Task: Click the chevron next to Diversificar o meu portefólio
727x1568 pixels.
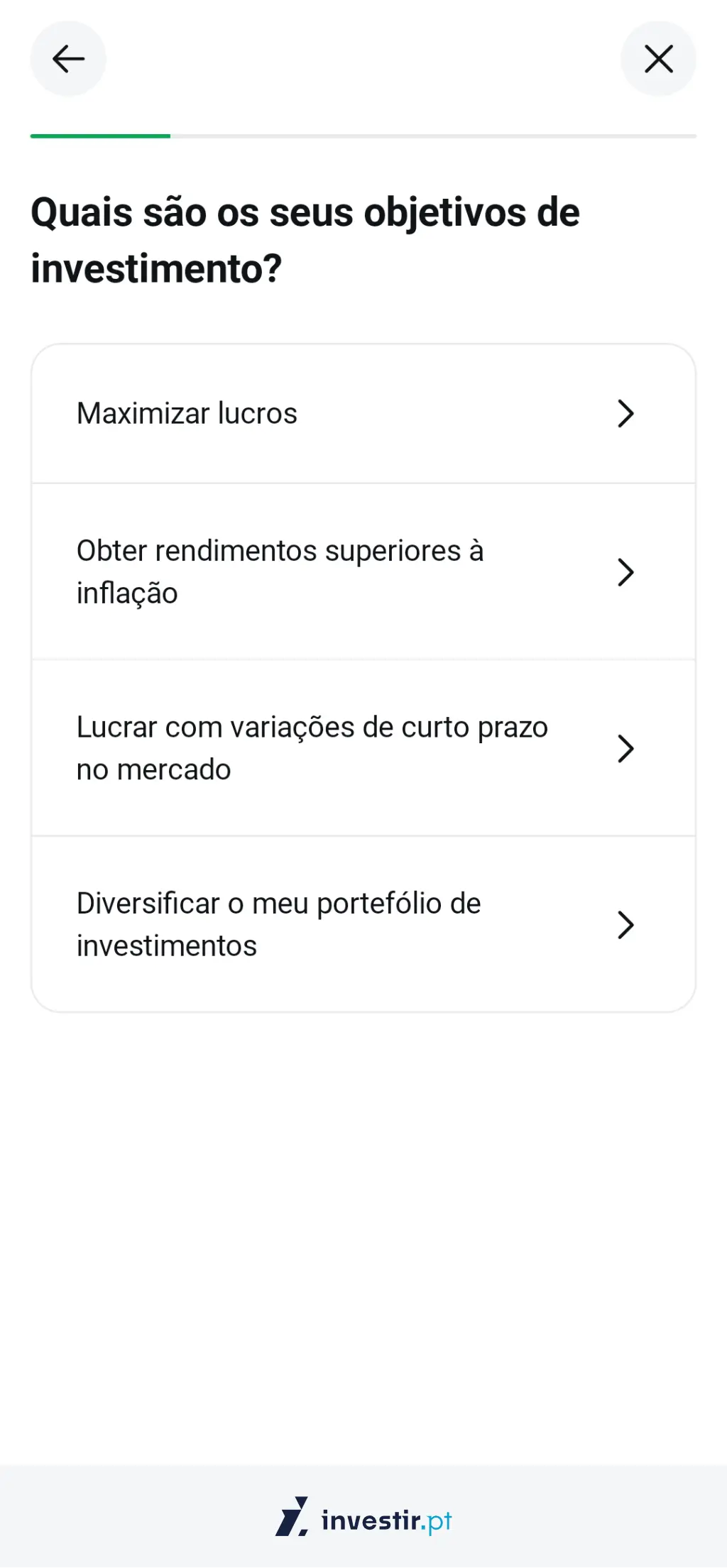Action: click(625, 925)
